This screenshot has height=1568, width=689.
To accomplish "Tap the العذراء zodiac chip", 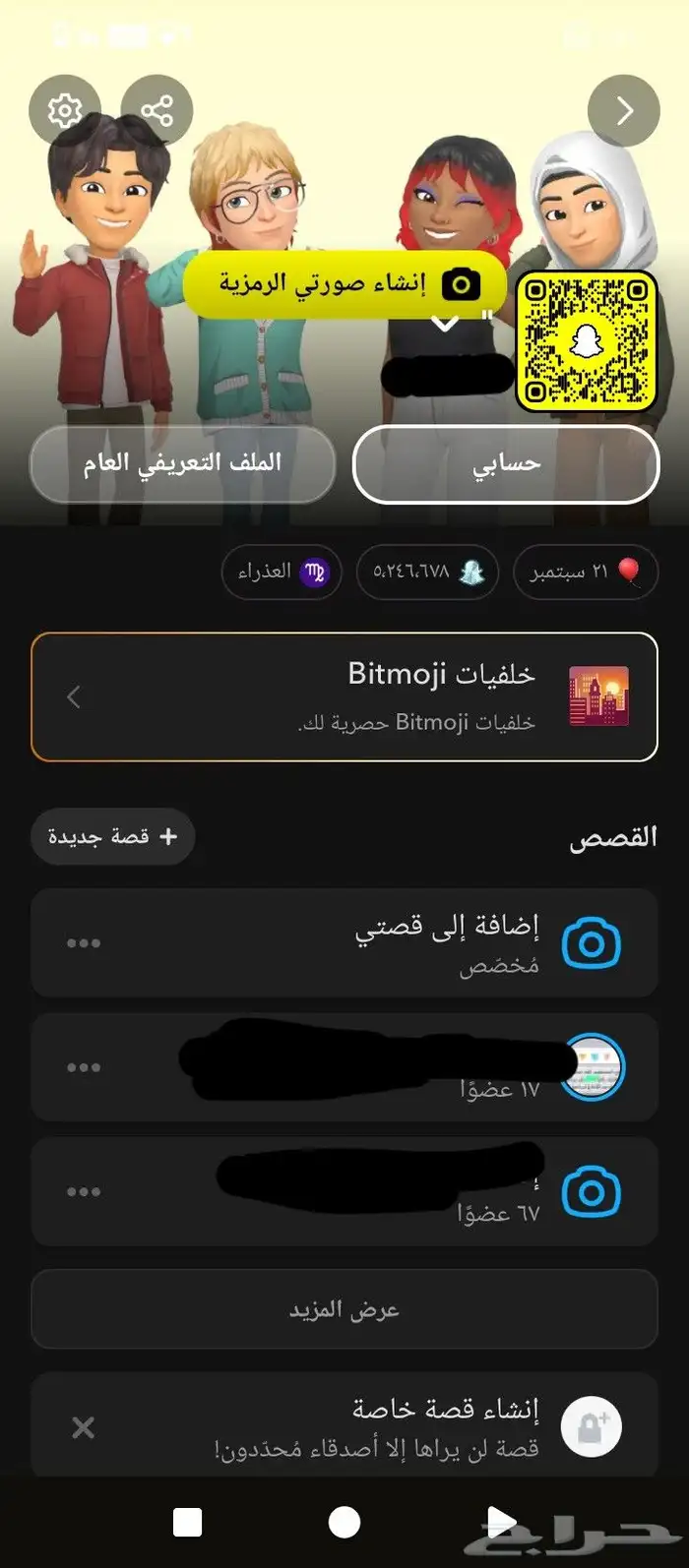I will pyautogui.click(x=282, y=572).
